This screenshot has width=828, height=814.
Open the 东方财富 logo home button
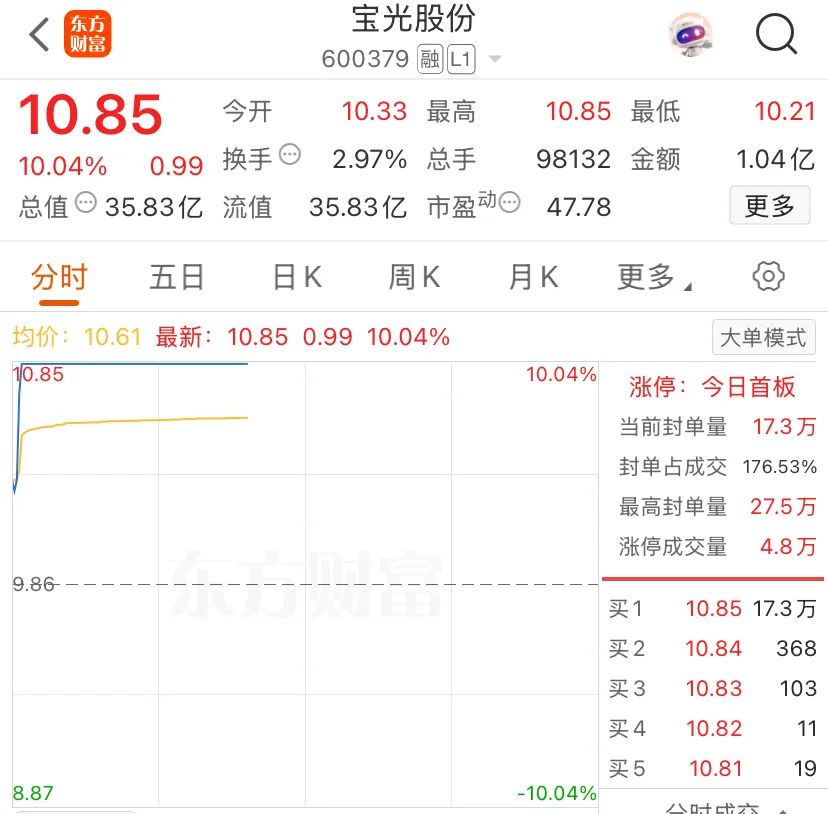pos(87,35)
